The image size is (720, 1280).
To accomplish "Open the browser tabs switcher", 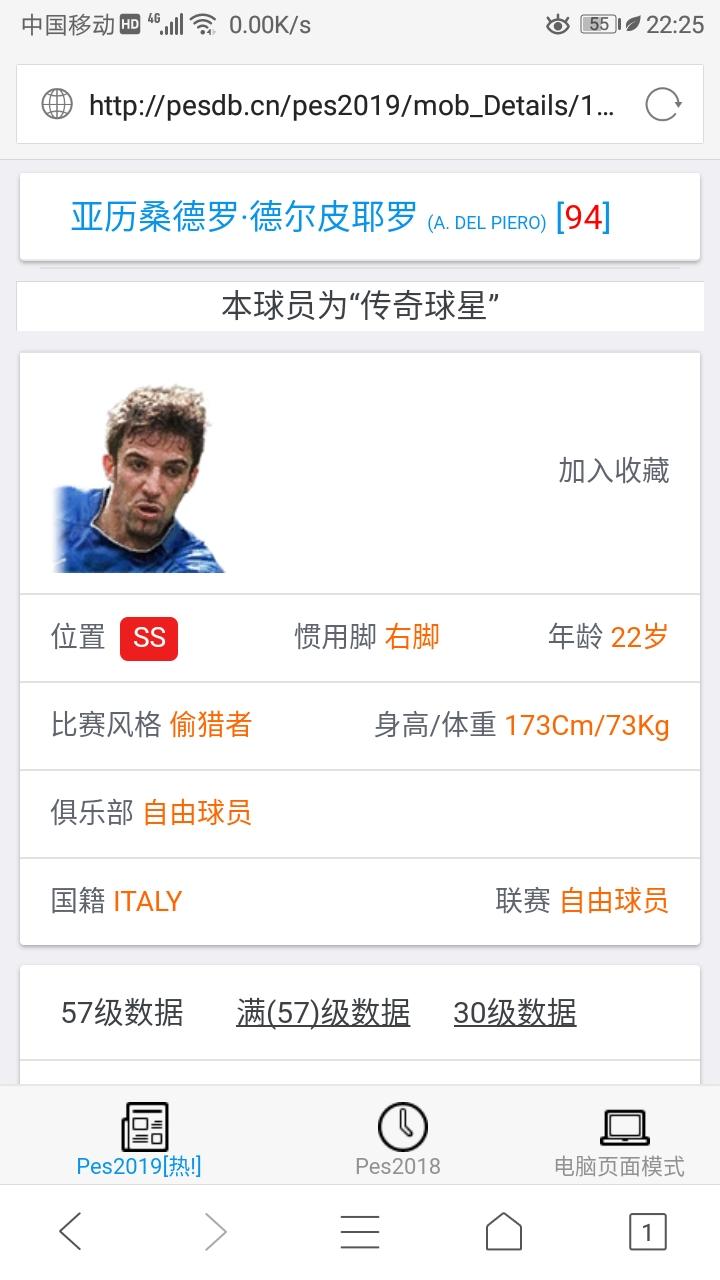I will 647,1232.
